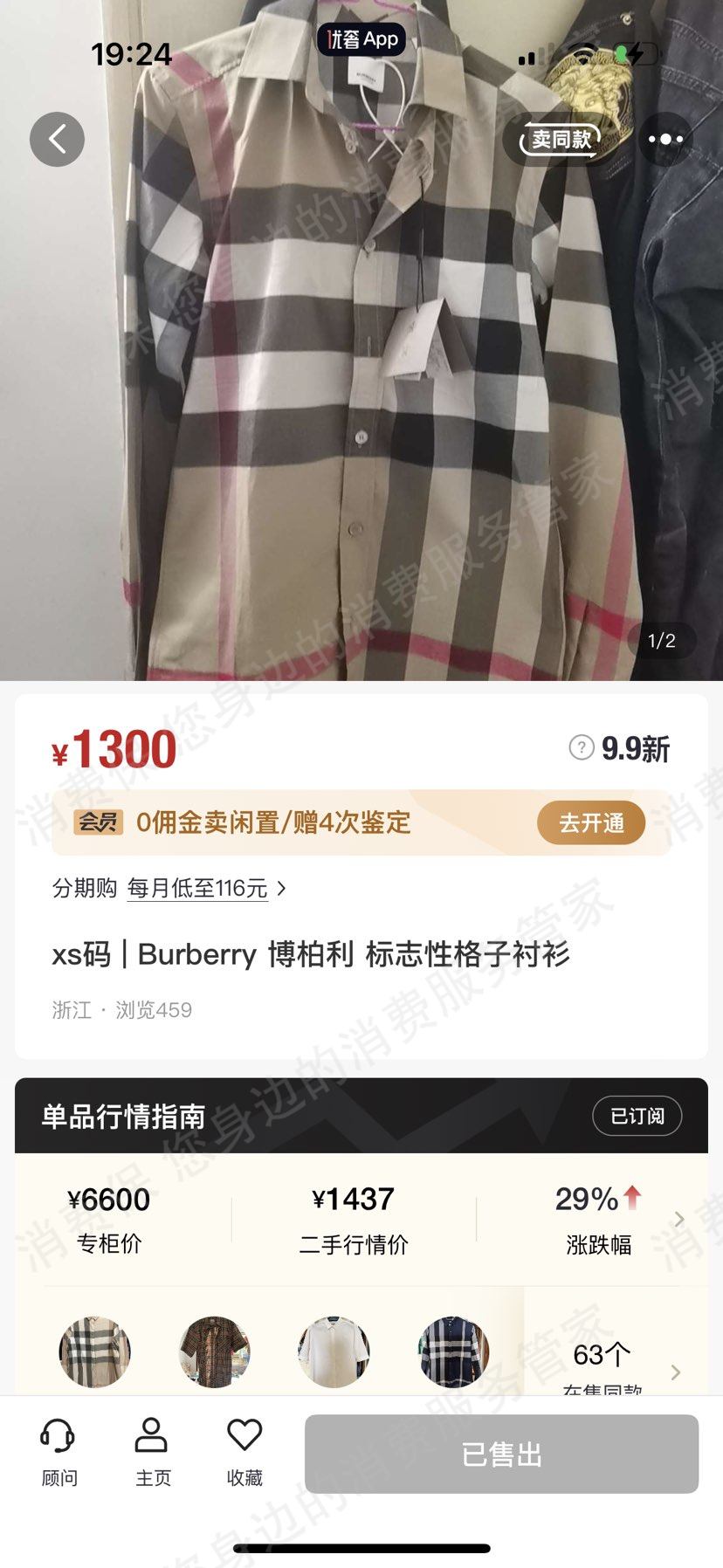Open the white shirt thumbnail
Image resolution: width=723 pixels, height=1568 pixels.
click(x=334, y=1351)
